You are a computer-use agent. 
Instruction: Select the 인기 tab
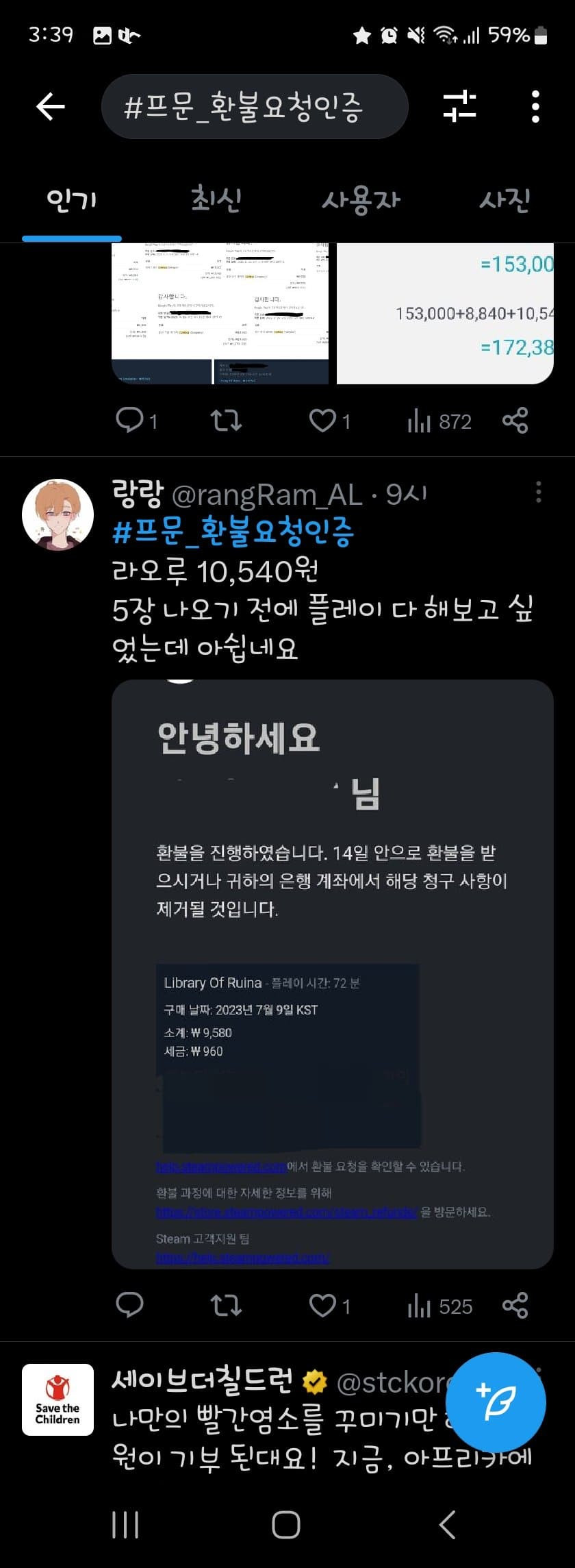(x=72, y=200)
